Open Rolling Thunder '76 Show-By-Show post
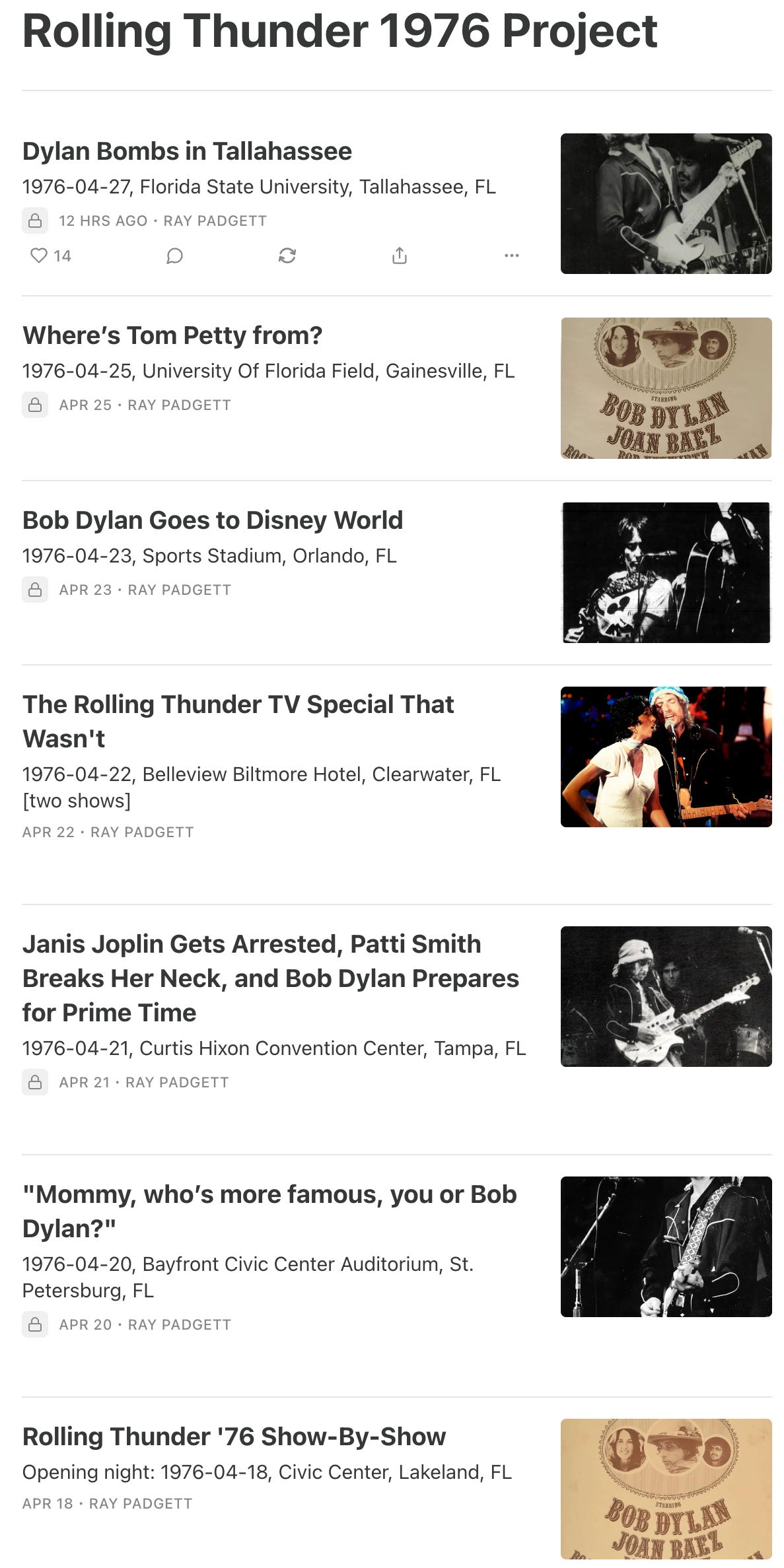The height and width of the screenshot is (1568, 784). tap(234, 1437)
